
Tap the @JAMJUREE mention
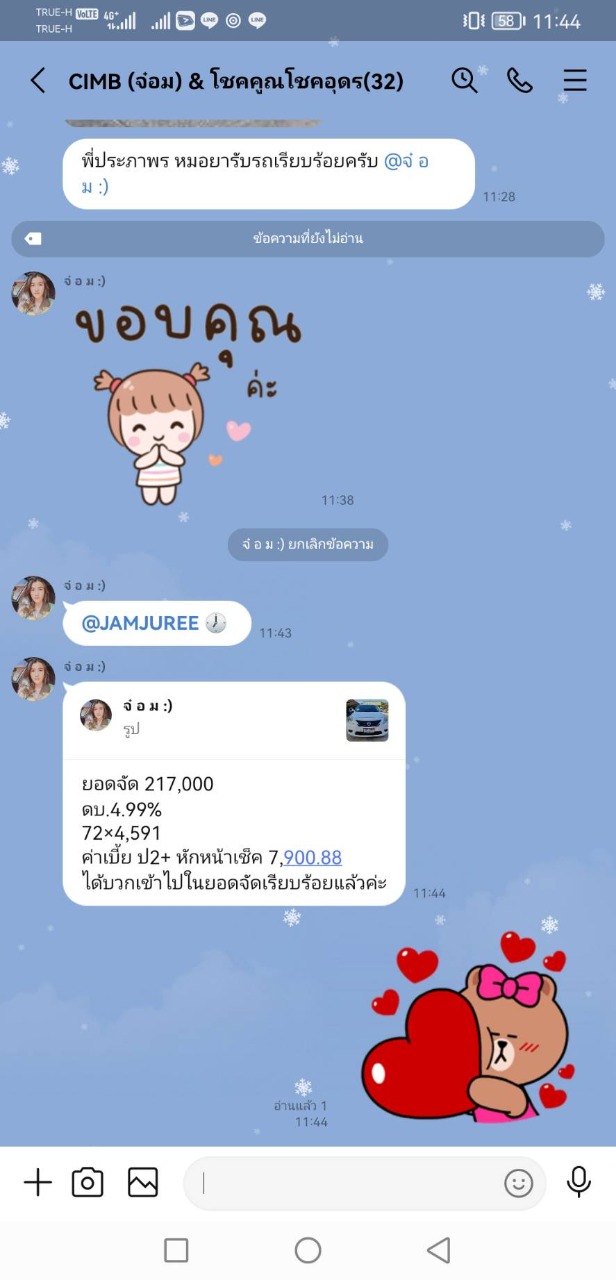click(140, 623)
